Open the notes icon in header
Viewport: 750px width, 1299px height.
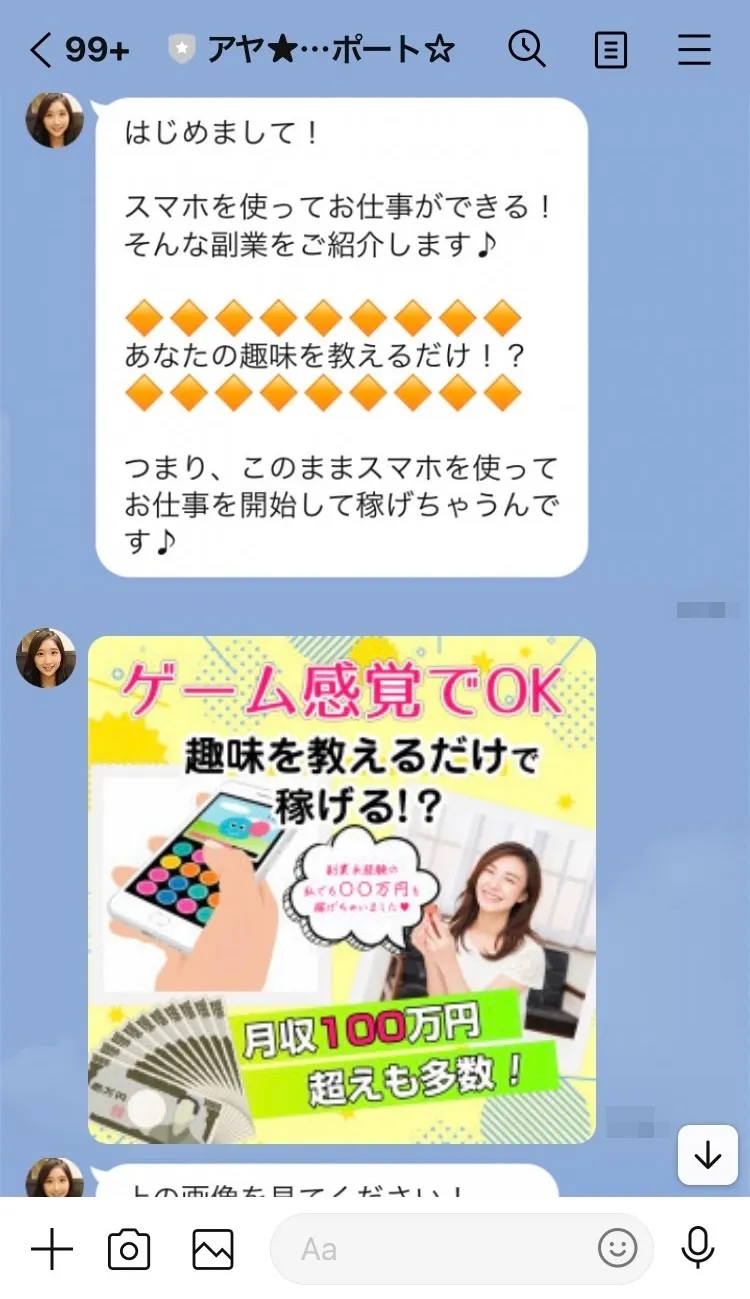pyautogui.click(x=610, y=49)
